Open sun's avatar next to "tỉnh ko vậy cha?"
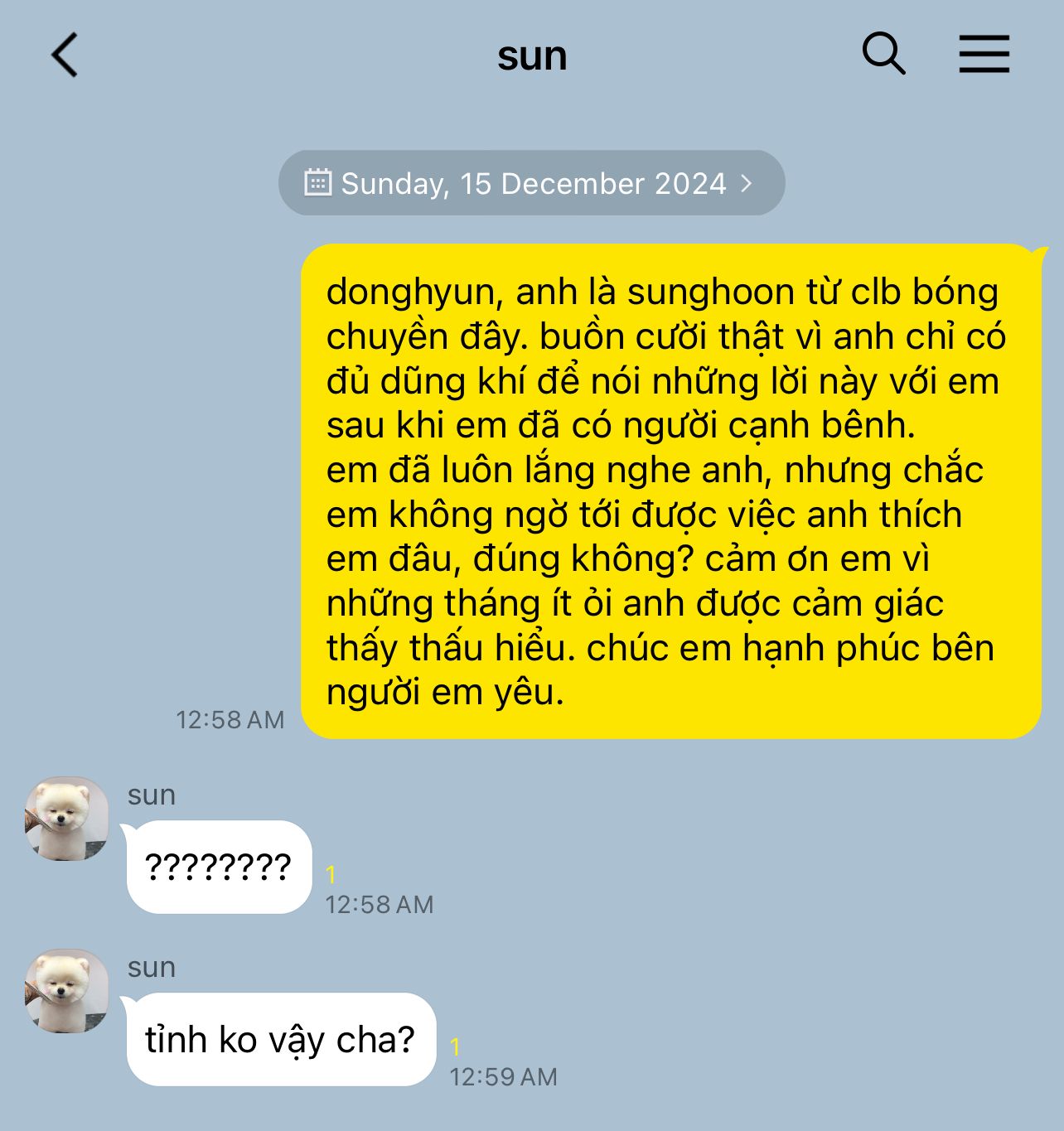 click(x=66, y=991)
